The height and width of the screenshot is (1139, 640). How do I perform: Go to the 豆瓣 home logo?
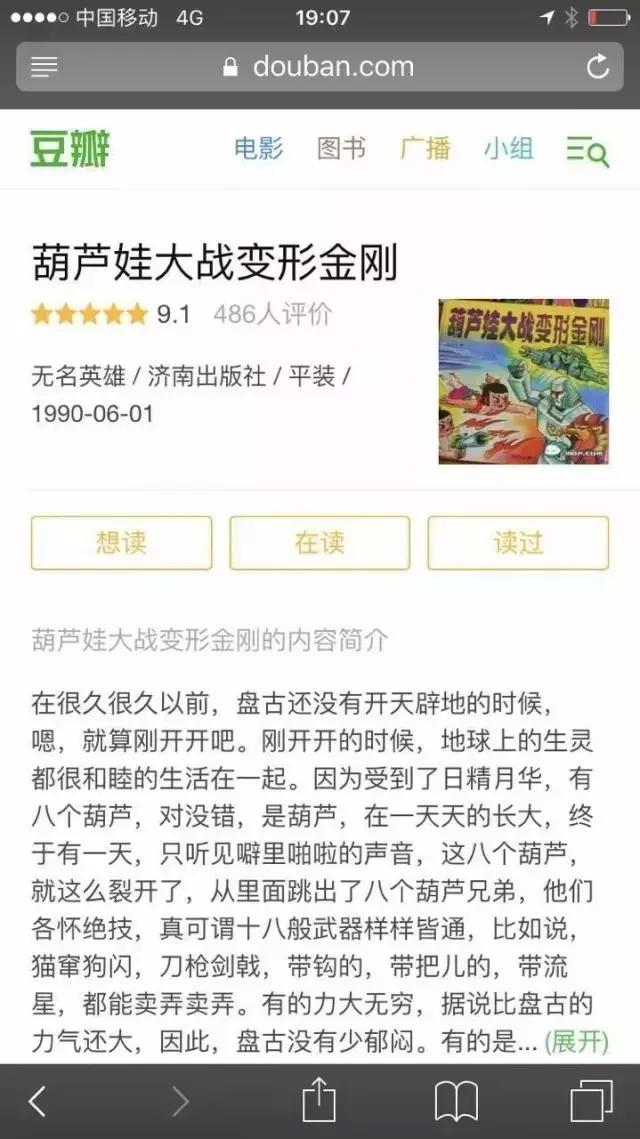click(70, 150)
